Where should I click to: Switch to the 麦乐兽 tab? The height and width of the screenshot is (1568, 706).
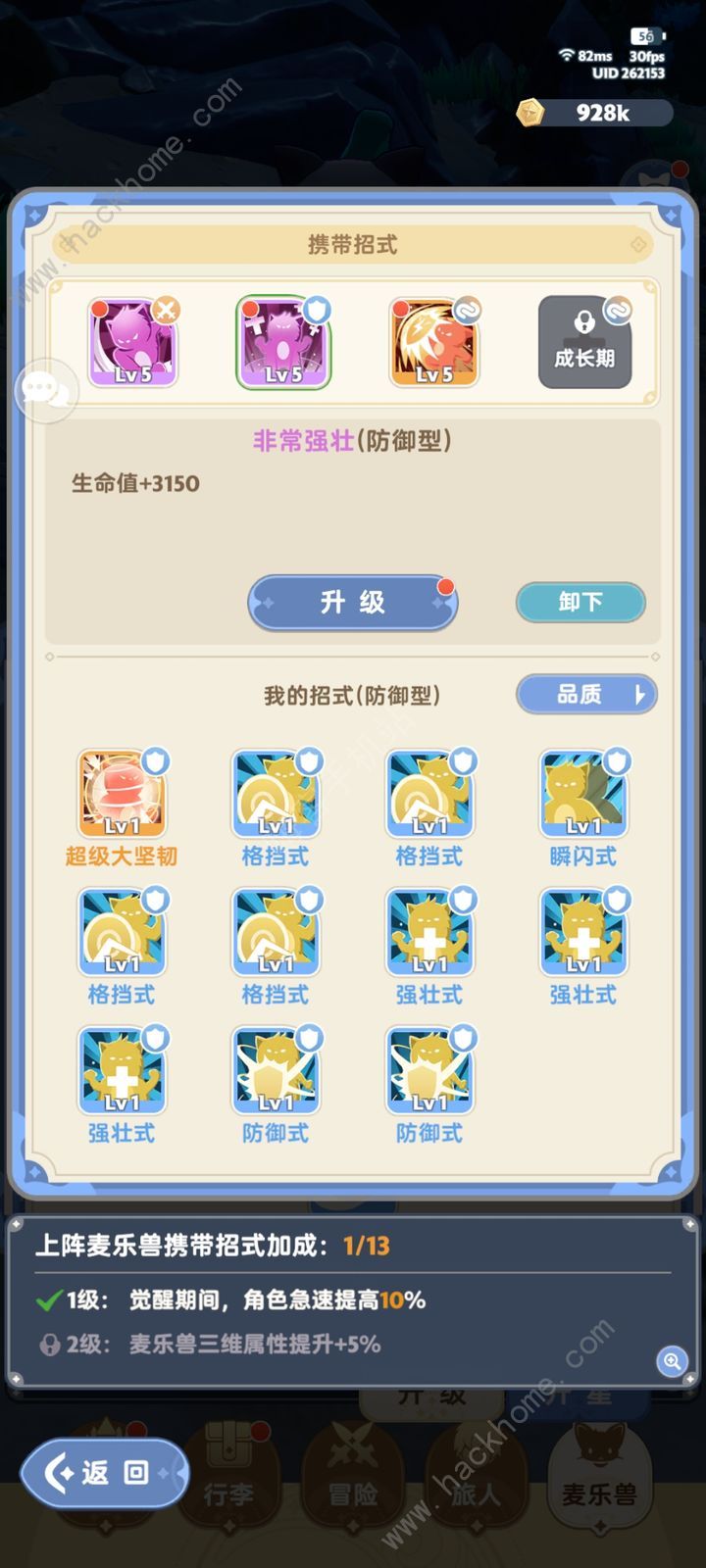click(x=598, y=1480)
